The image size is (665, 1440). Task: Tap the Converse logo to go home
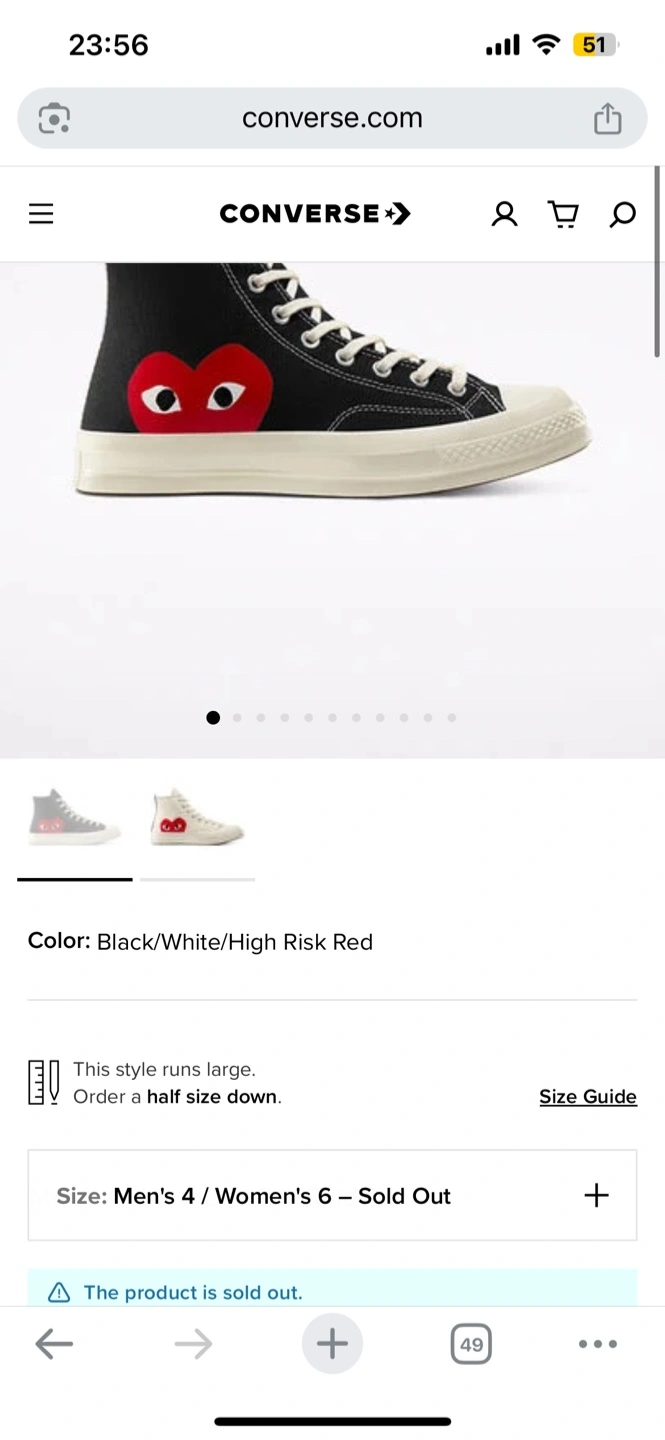pos(315,214)
